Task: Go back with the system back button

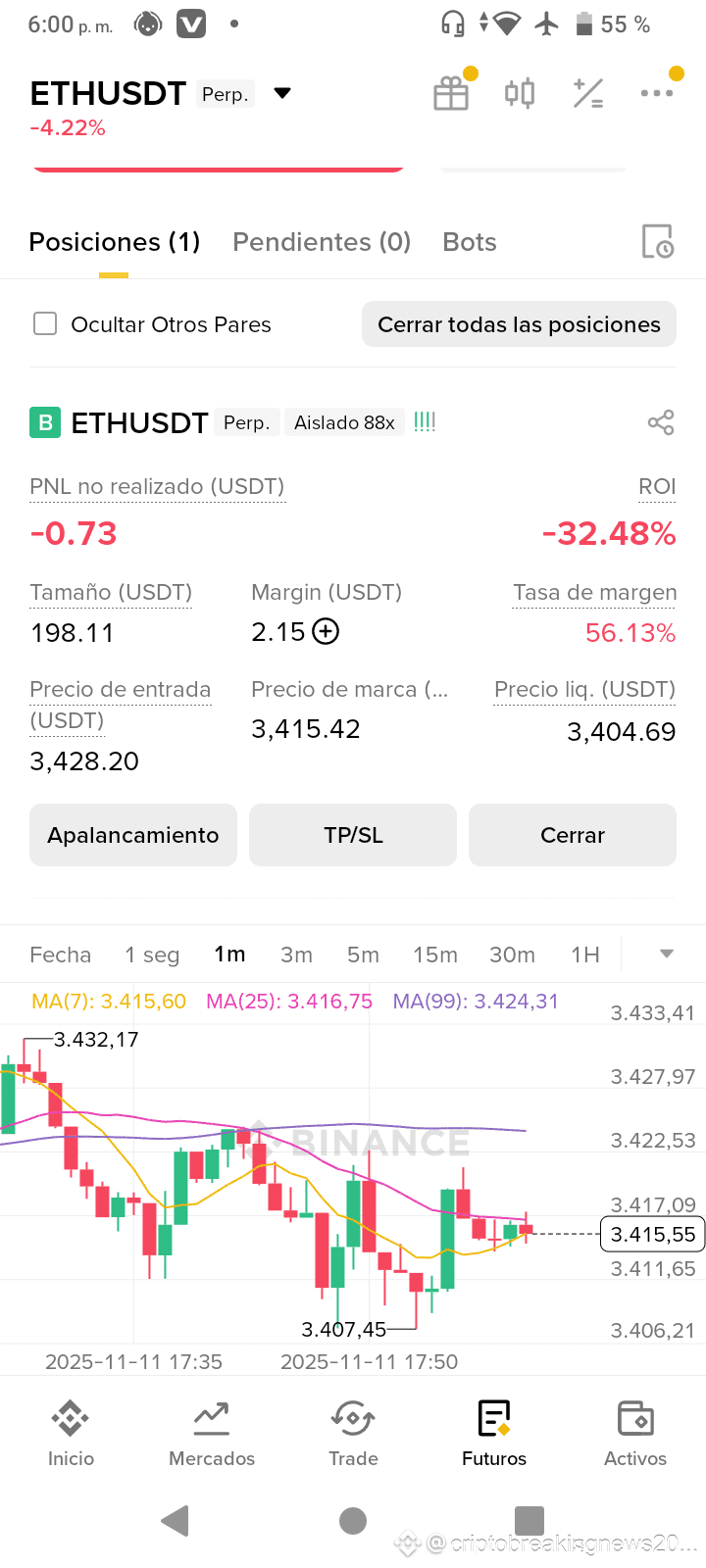Action: pos(176,1520)
